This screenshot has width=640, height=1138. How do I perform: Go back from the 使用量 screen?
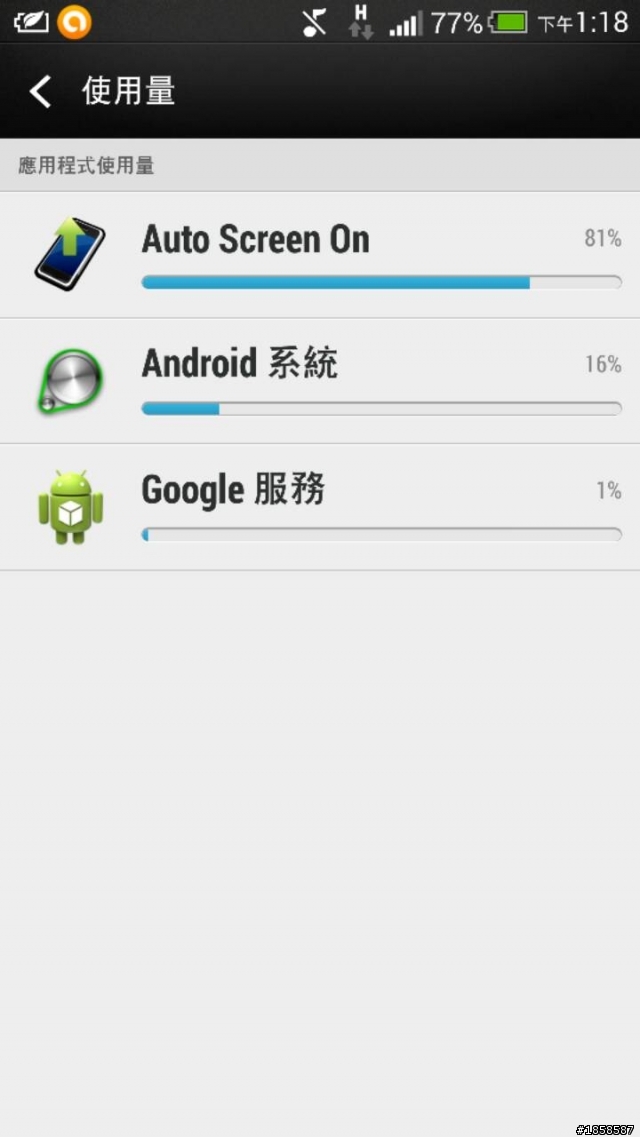click(x=40, y=92)
